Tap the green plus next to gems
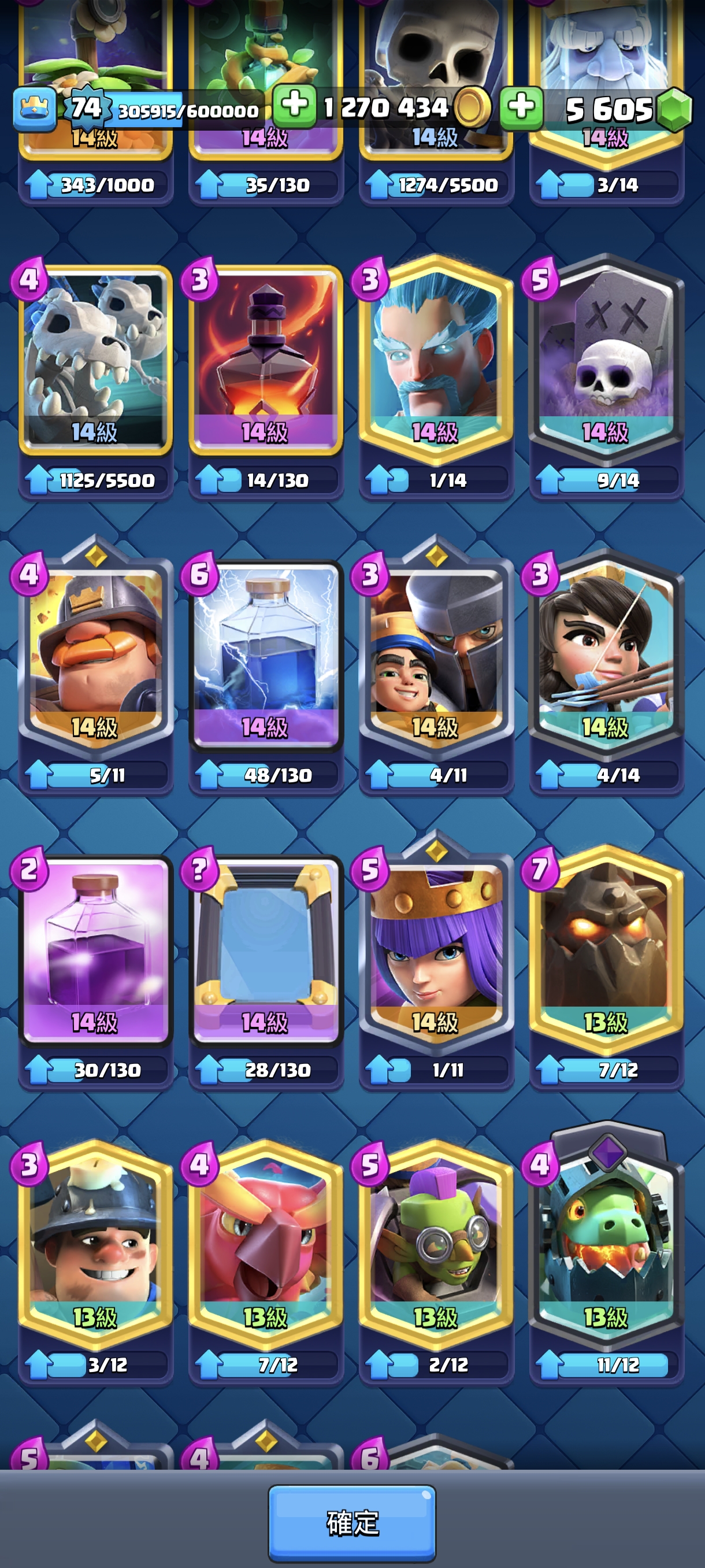Image resolution: width=705 pixels, height=1568 pixels. [521, 108]
